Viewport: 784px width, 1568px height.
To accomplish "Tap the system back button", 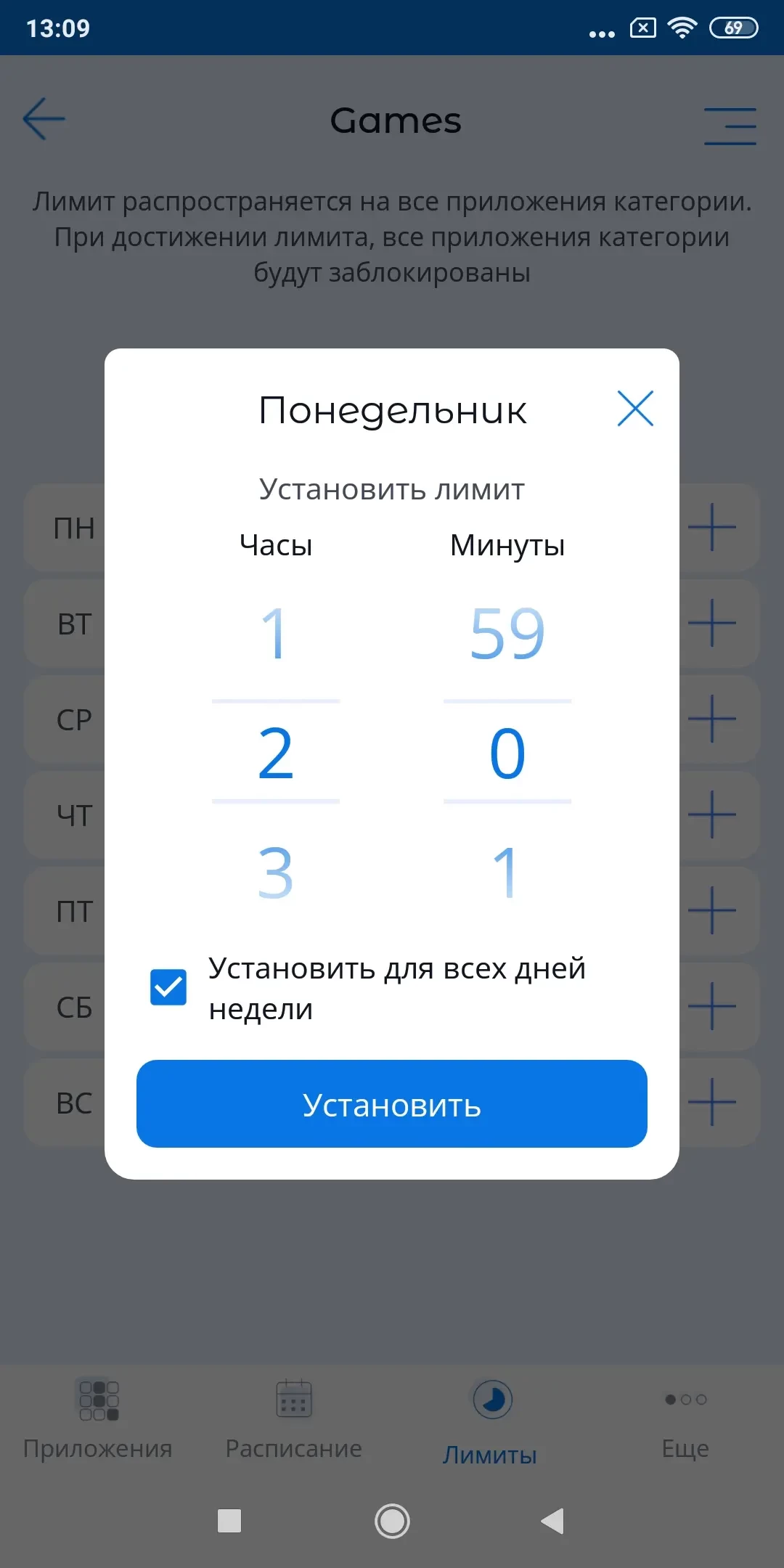I will click(553, 1521).
